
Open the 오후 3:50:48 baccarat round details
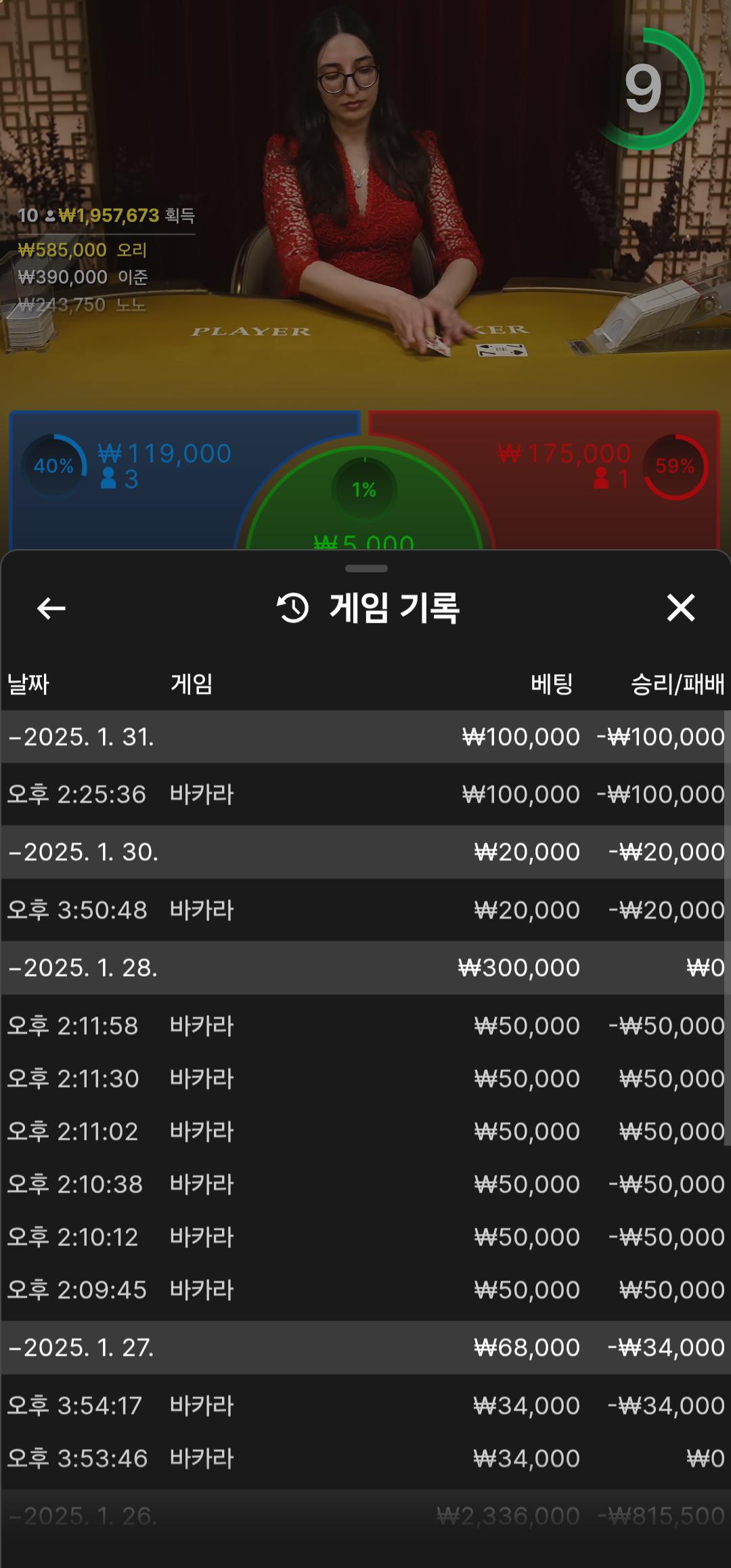(365, 910)
